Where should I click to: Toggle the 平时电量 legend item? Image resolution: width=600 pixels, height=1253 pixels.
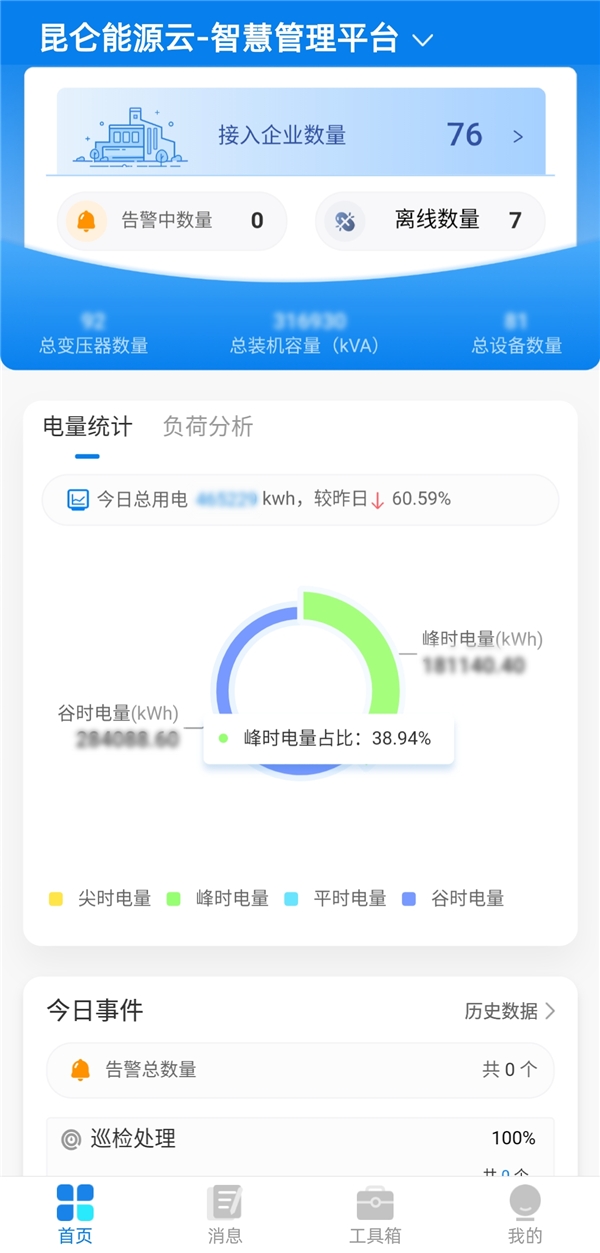point(336,898)
